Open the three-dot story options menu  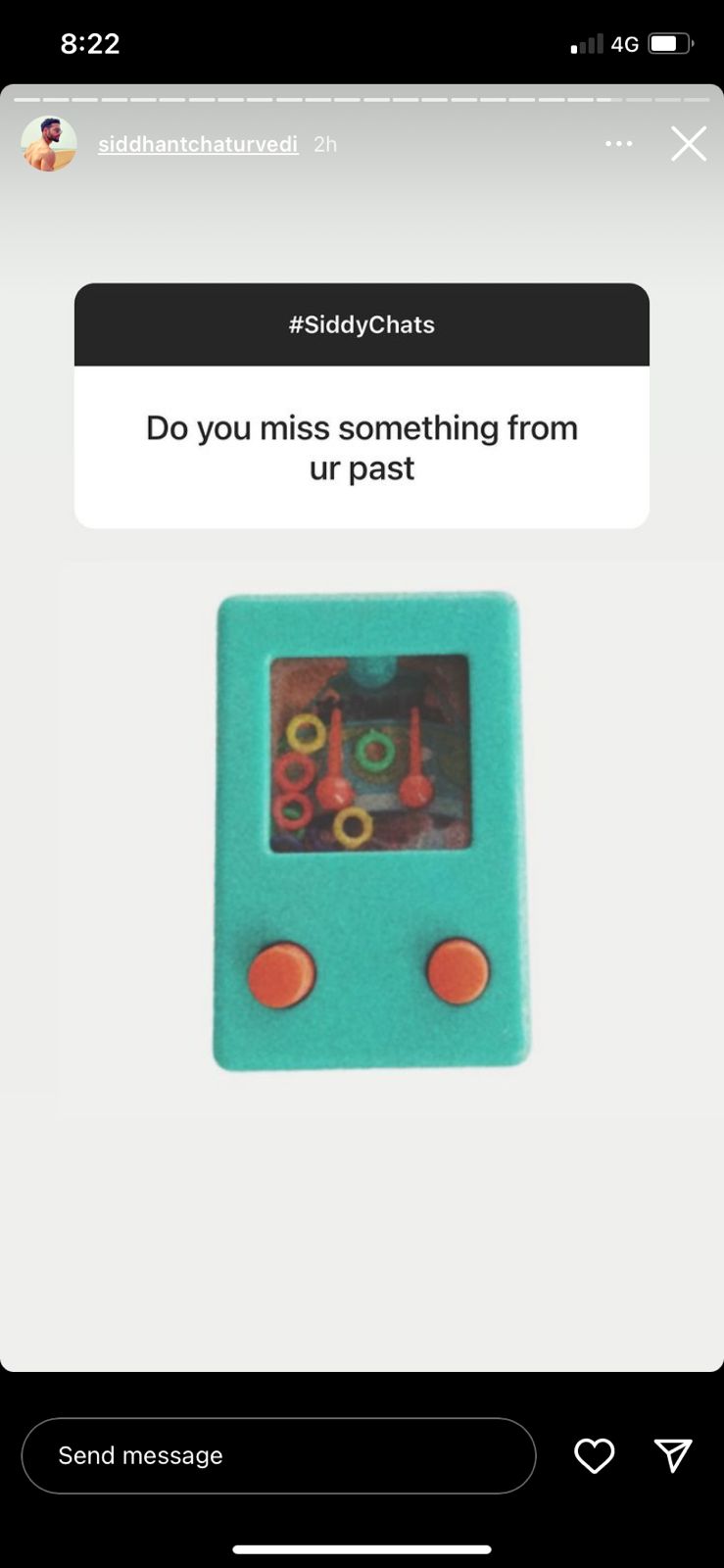618,144
